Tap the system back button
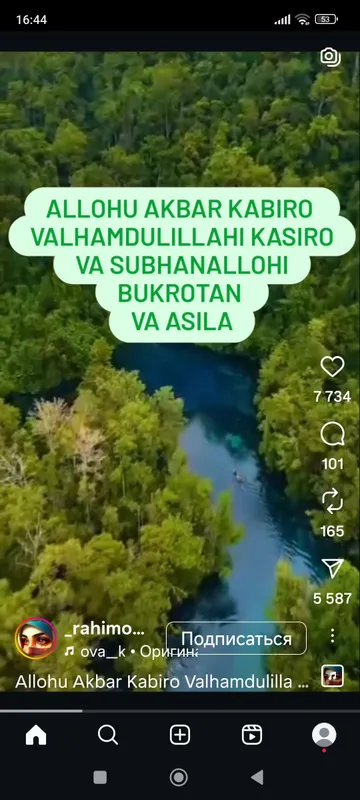This screenshot has width=360, height=800. (258, 777)
